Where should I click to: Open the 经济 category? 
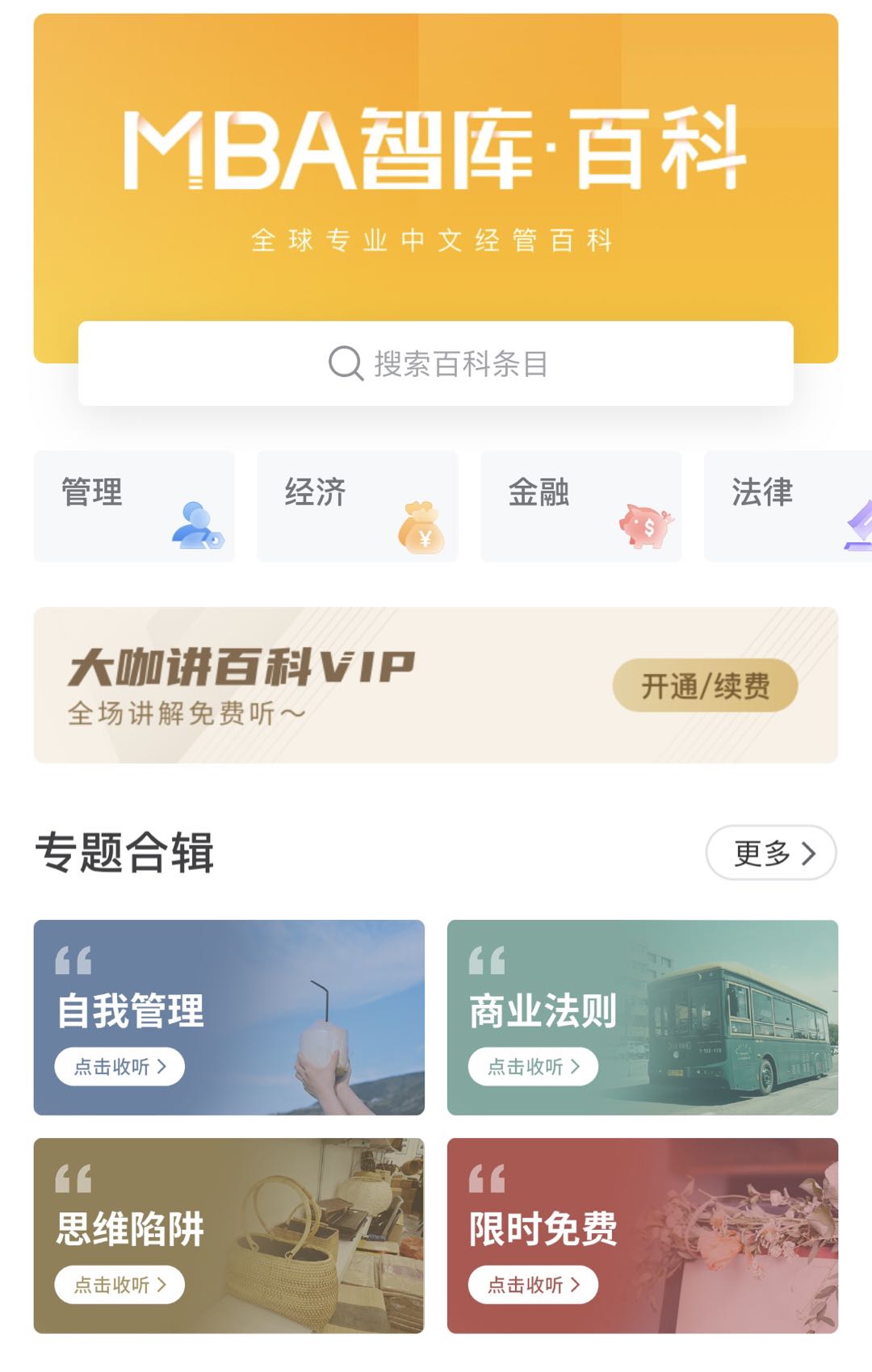(x=357, y=506)
